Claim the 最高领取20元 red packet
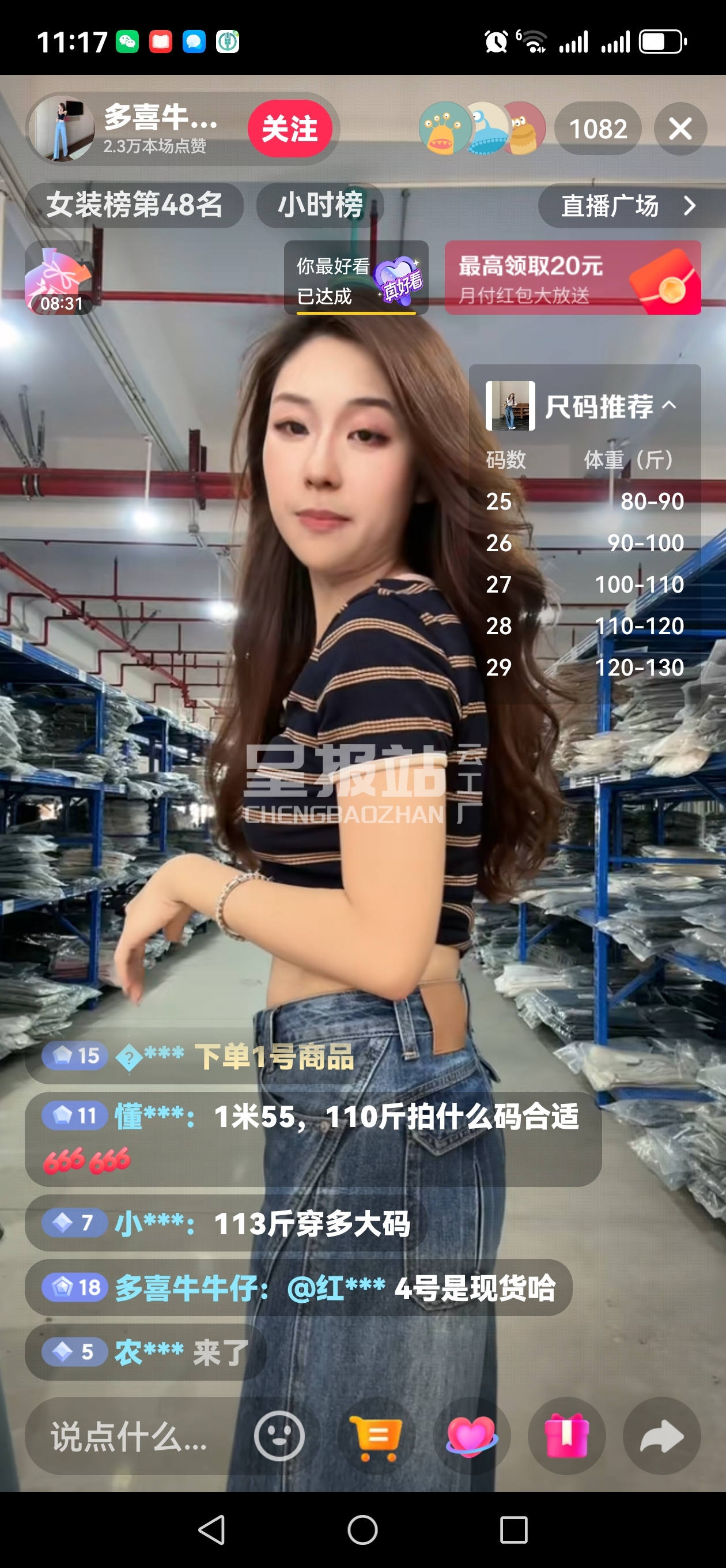The height and width of the screenshot is (1568, 726). point(572,278)
